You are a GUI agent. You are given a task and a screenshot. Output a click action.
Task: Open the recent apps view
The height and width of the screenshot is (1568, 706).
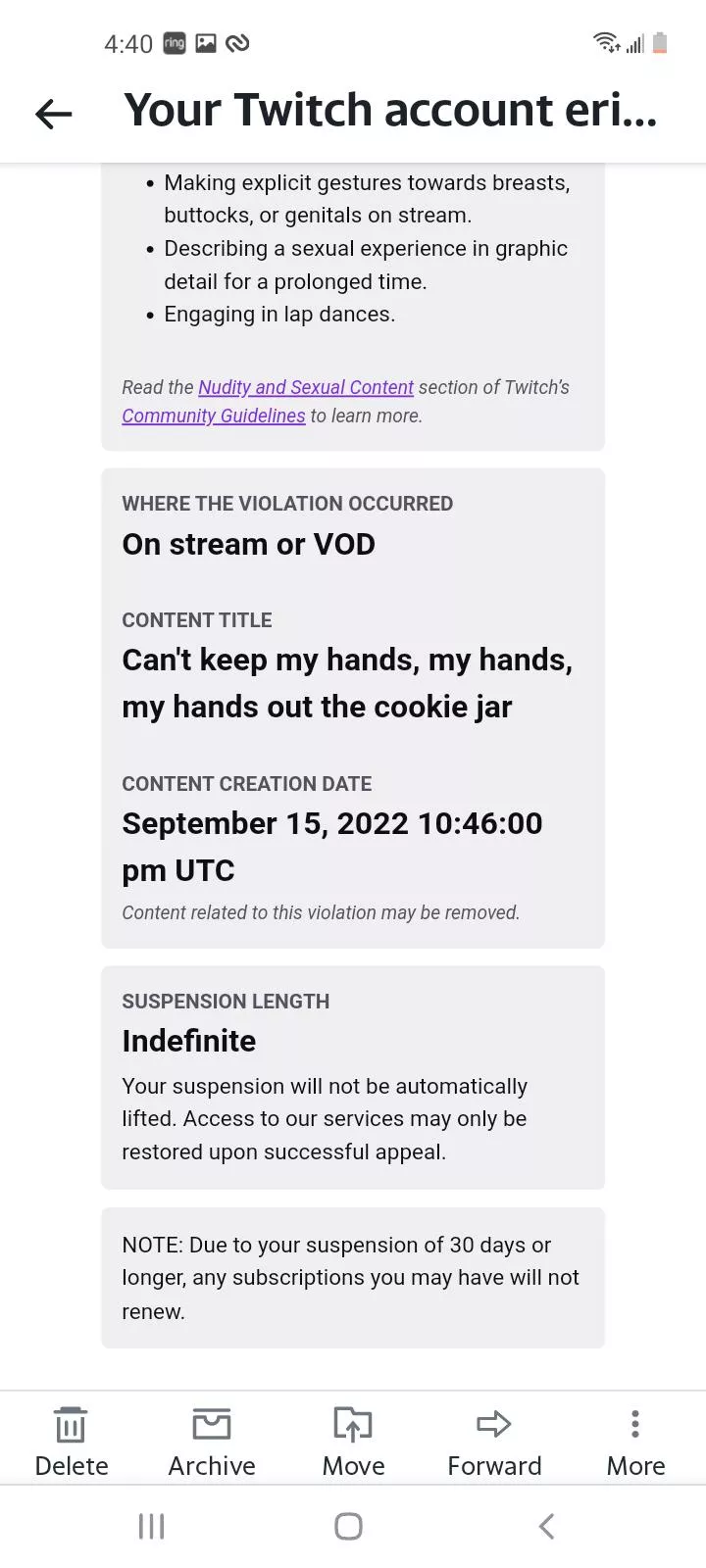[152, 1526]
